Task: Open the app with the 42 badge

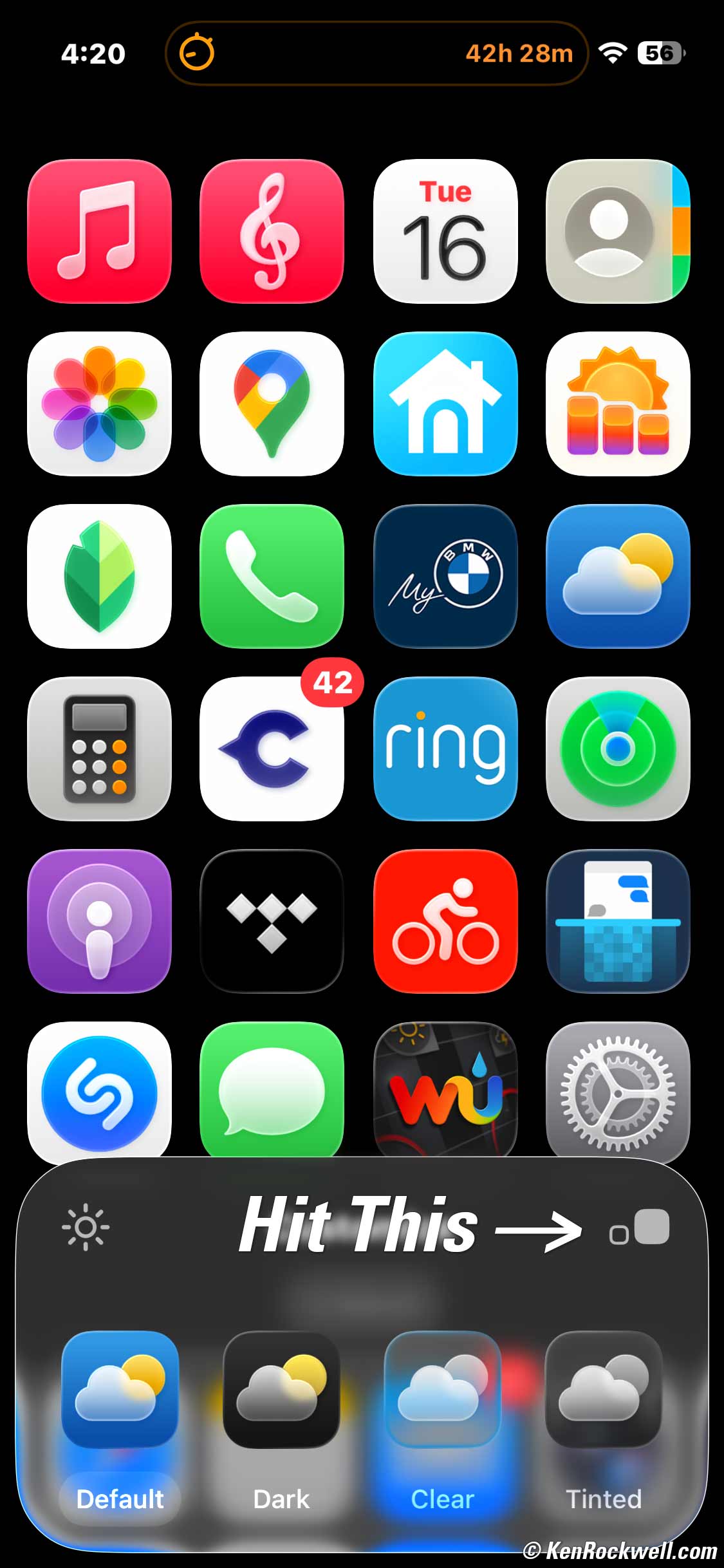Action: tap(272, 749)
